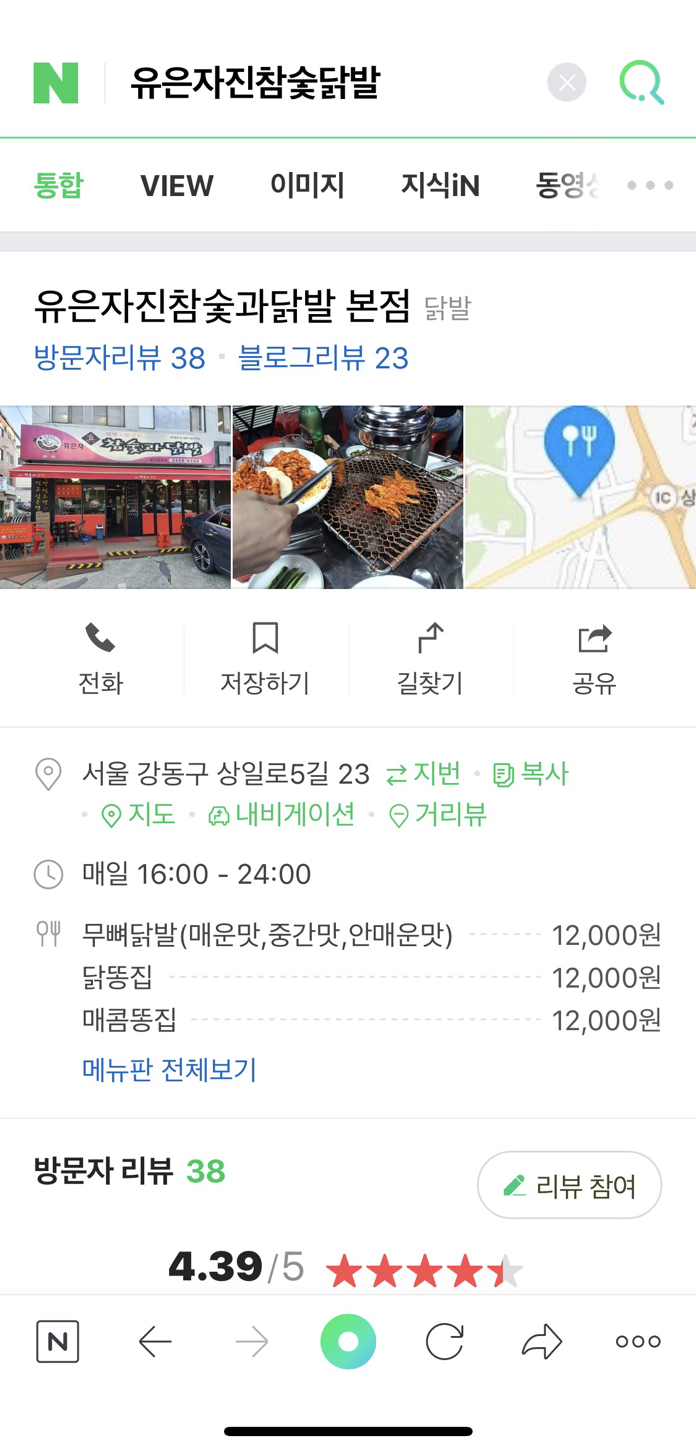Switch to the 지식iN tab
696x1440 pixels.
coord(441,186)
